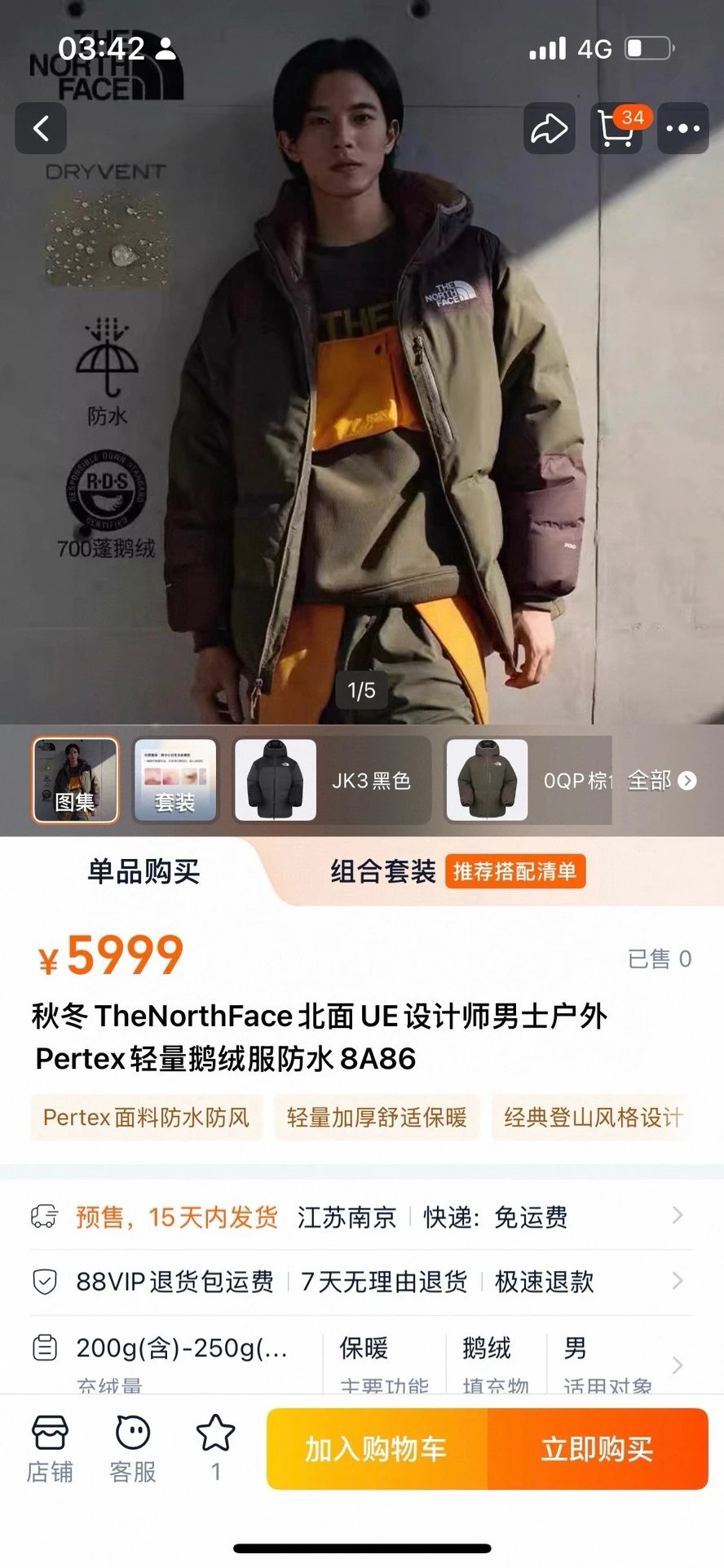This screenshot has width=724, height=1568.
Task: Tap 立即购买 to buy now
Action: [597, 1450]
